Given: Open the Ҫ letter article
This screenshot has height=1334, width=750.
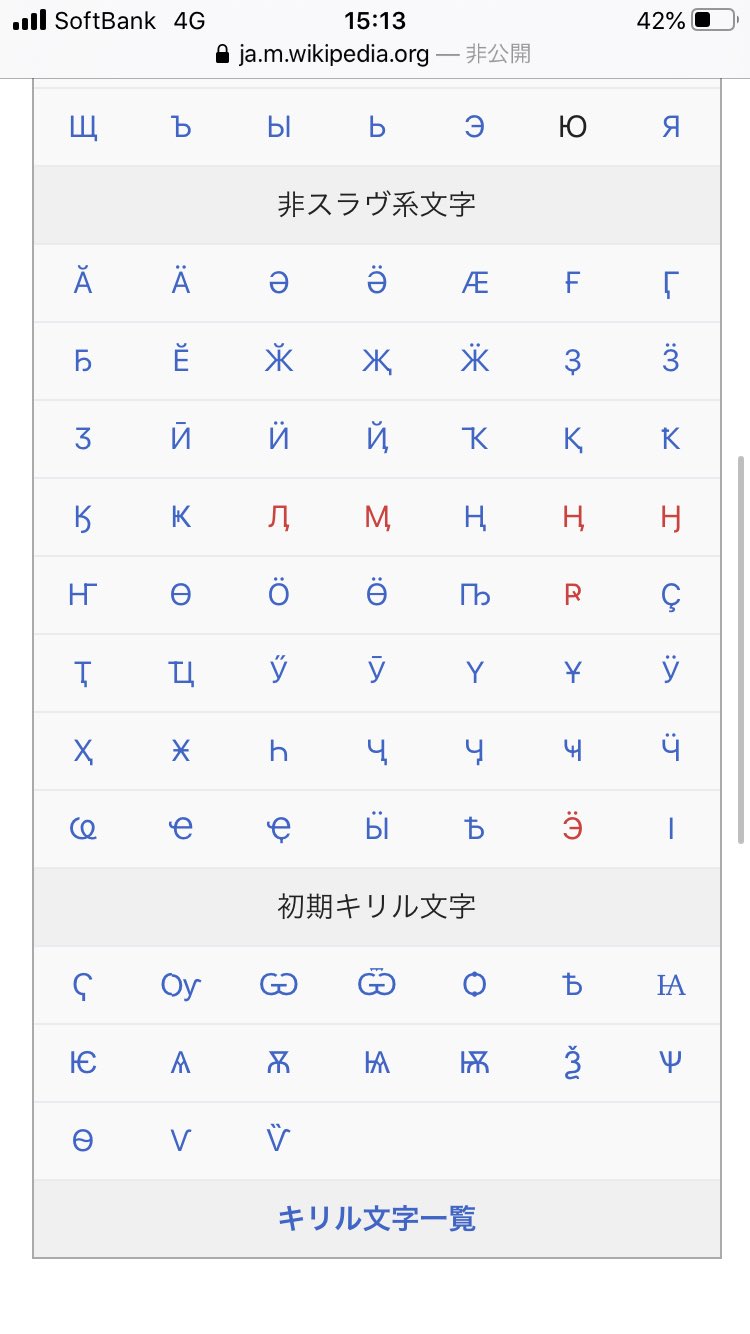Looking at the screenshot, I should coord(668,594).
